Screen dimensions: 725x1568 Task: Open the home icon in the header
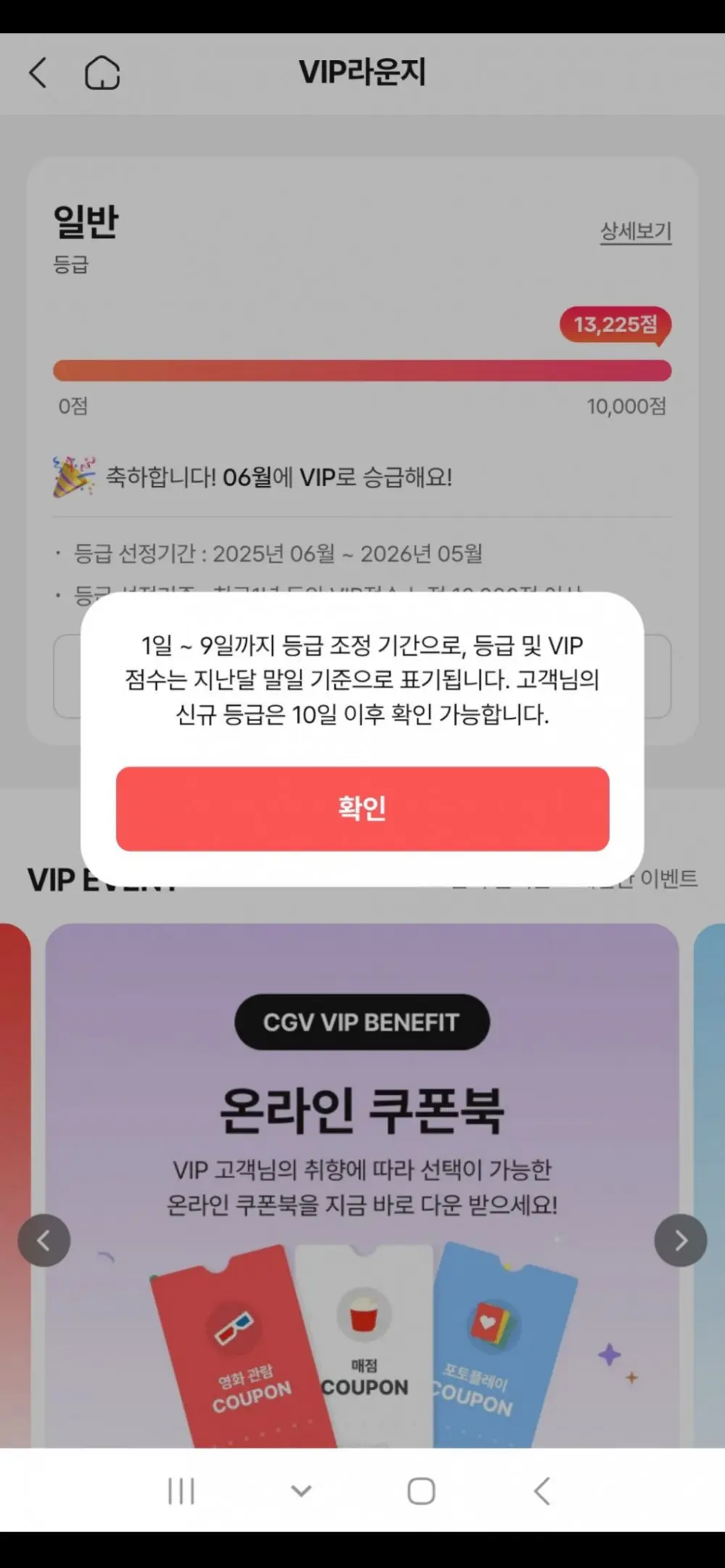pyautogui.click(x=102, y=72)
